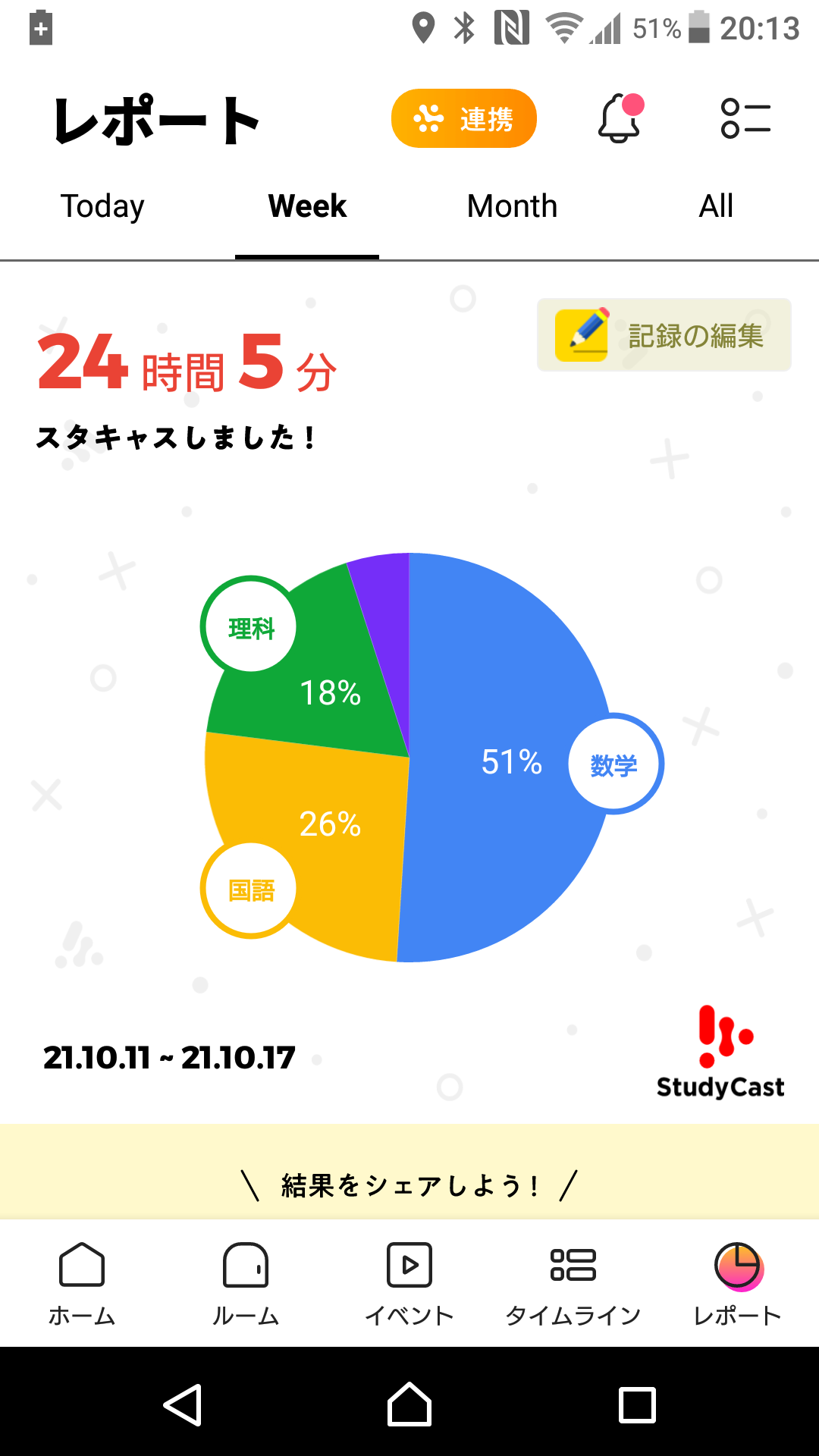Tap the orange 連携 button
The image size is (819, 1456).
[x=463, y=119]
